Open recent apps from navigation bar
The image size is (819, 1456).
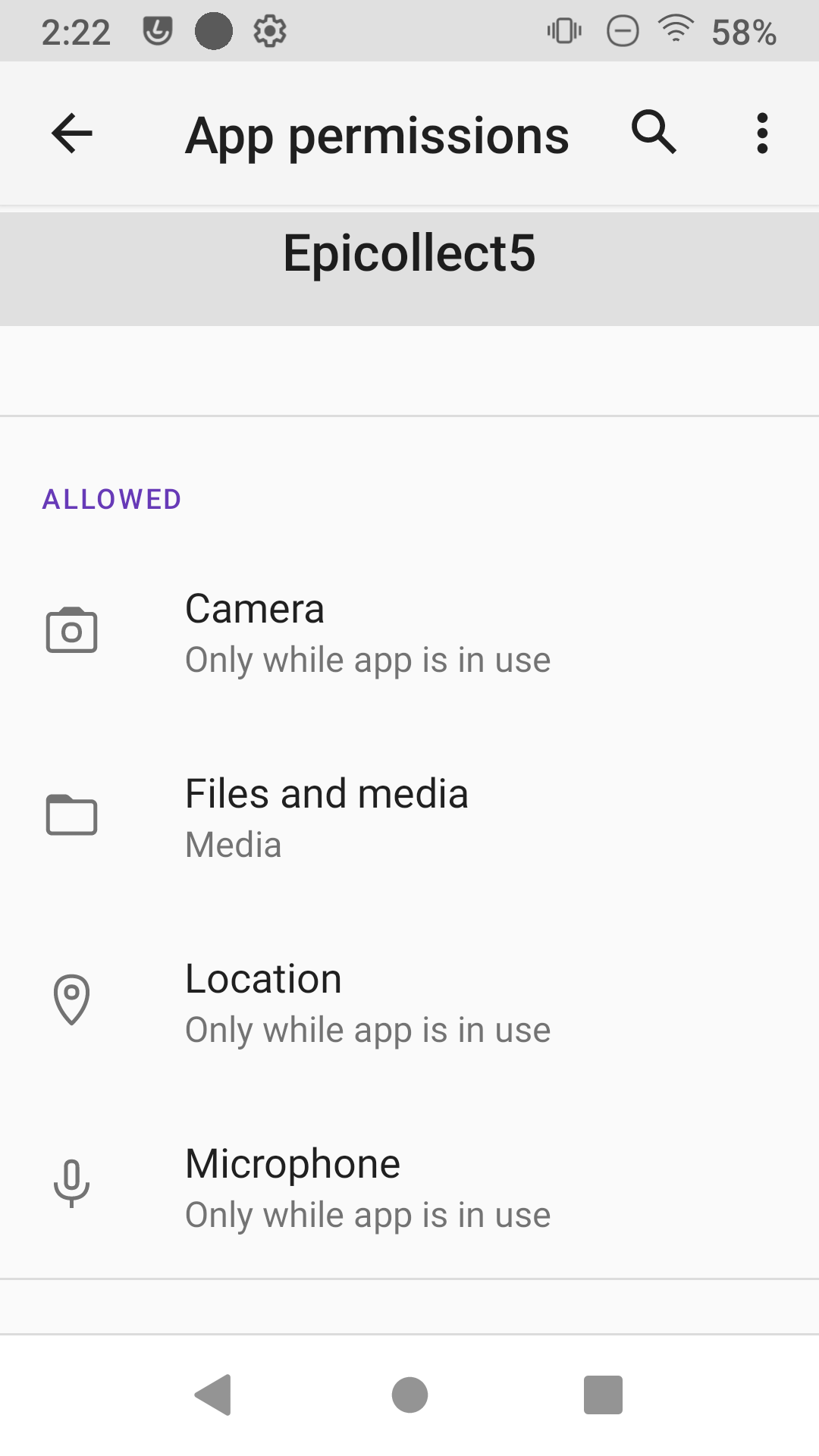tap(603, 1394)
